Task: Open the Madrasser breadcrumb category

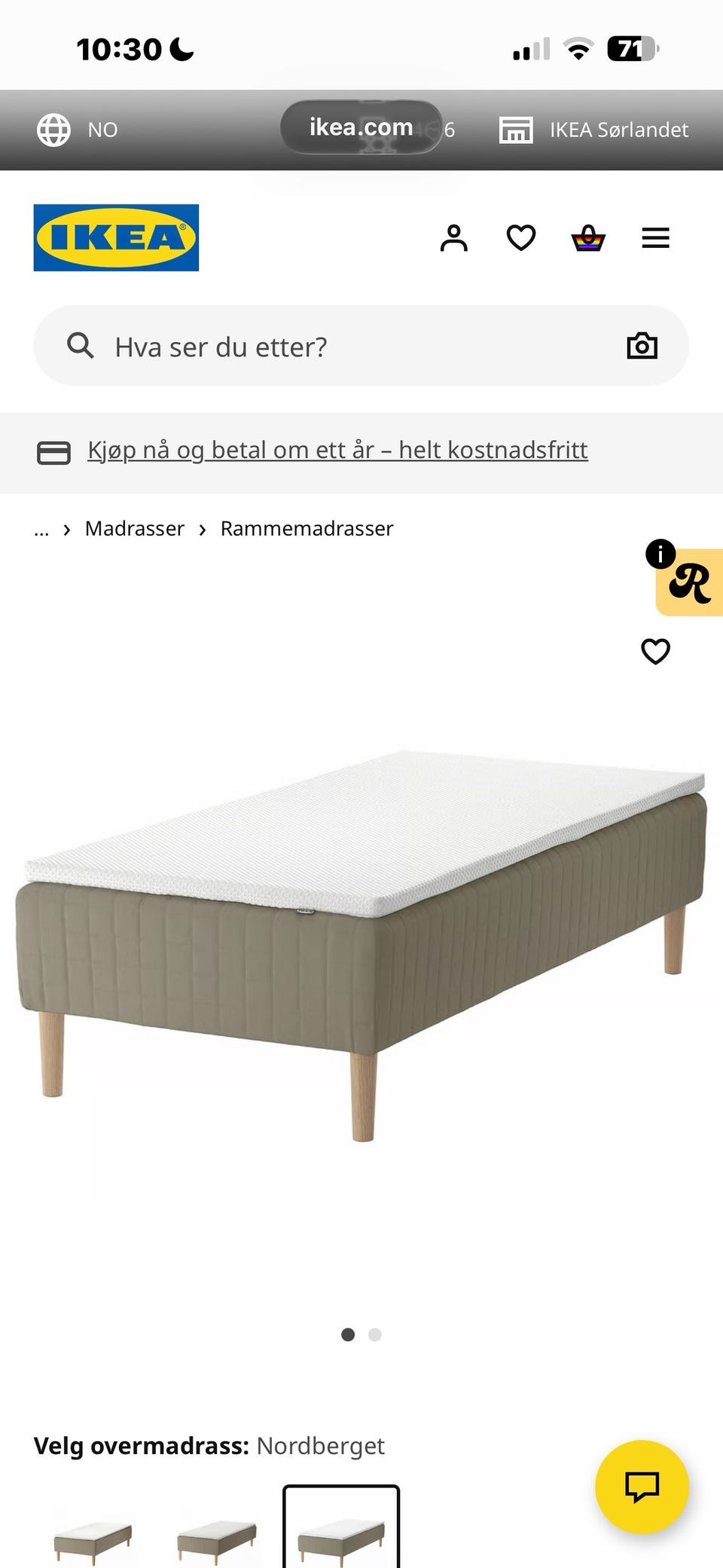Action: pyautogui.click(x=135, y=528)
